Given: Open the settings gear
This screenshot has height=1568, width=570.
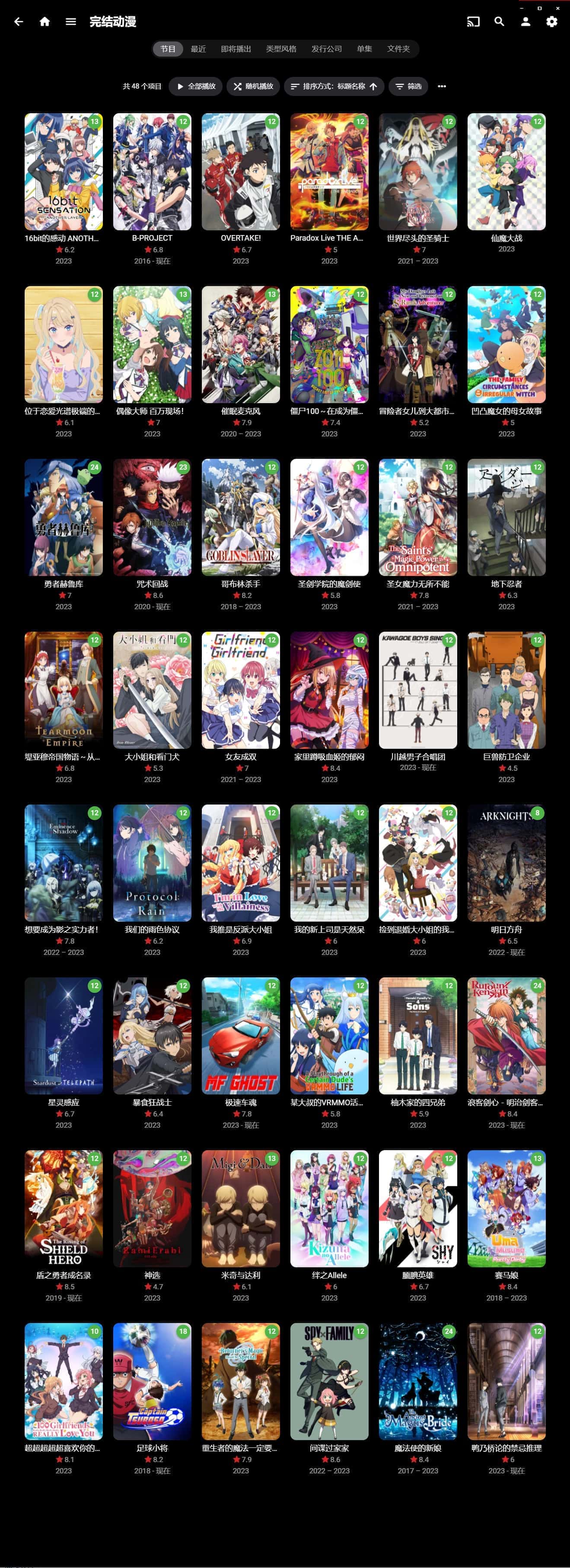Looking at the screenshot, I should (552, 22).
